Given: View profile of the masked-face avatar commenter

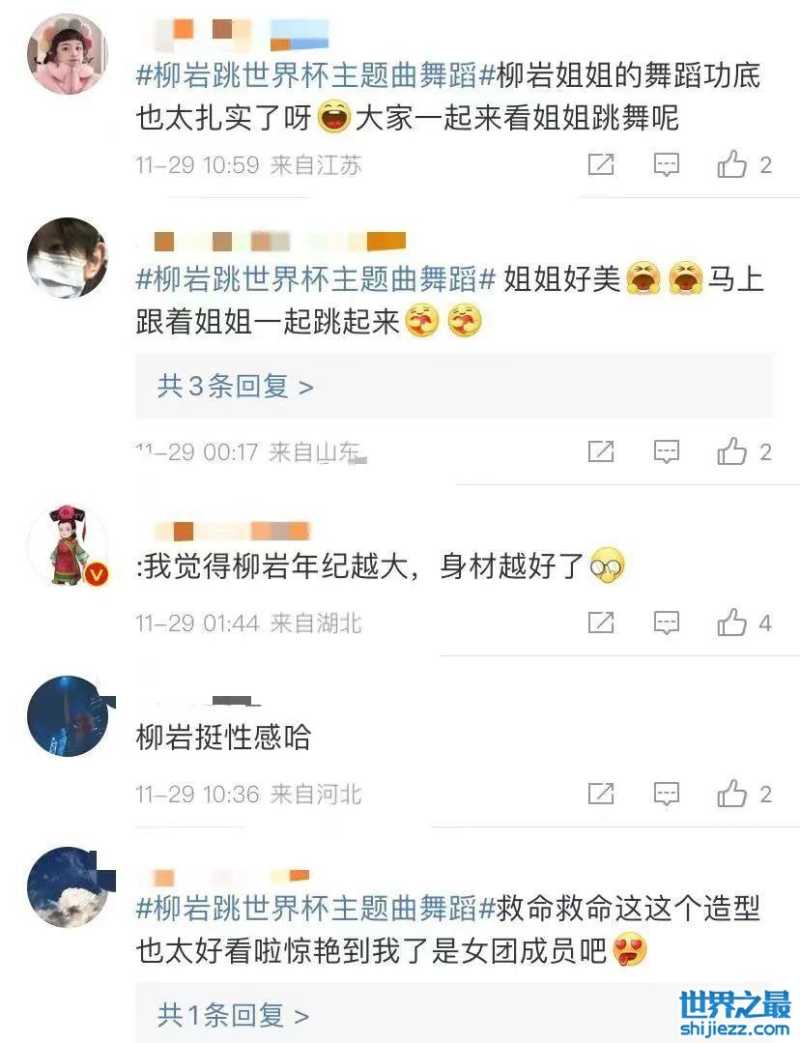Looking at the screenshot, I should point(67,258).
